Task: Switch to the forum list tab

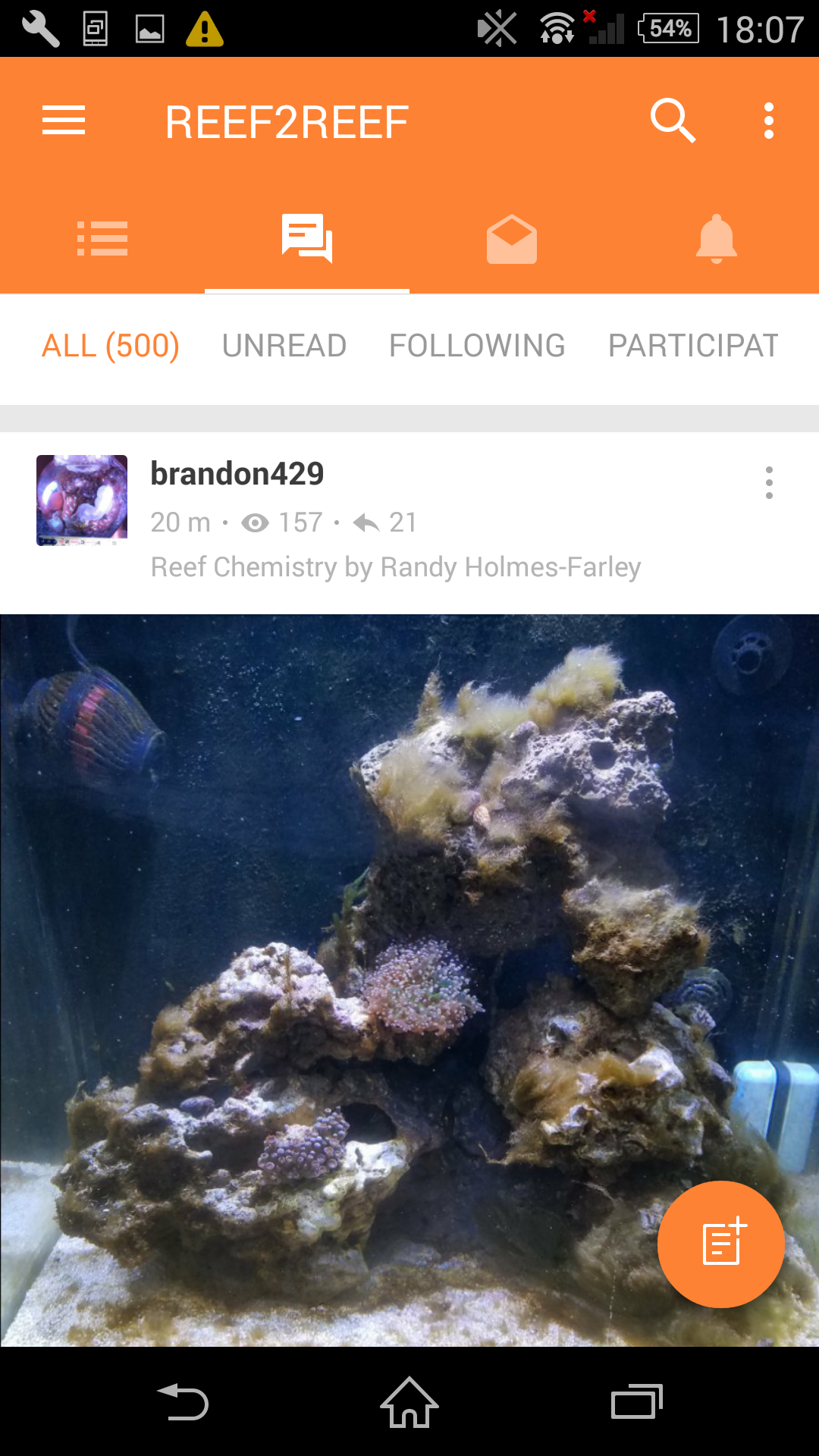Action: point(102,238)
